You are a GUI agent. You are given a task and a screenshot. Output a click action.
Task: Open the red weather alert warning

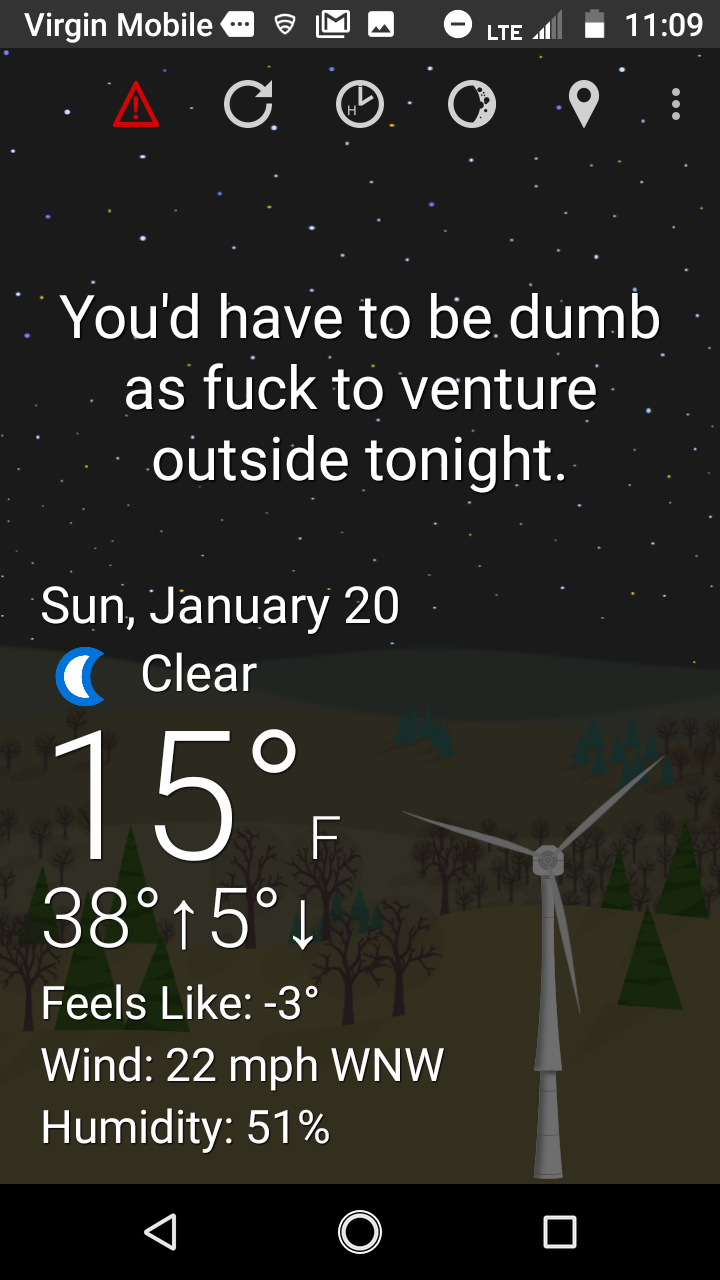coord(136,104)
